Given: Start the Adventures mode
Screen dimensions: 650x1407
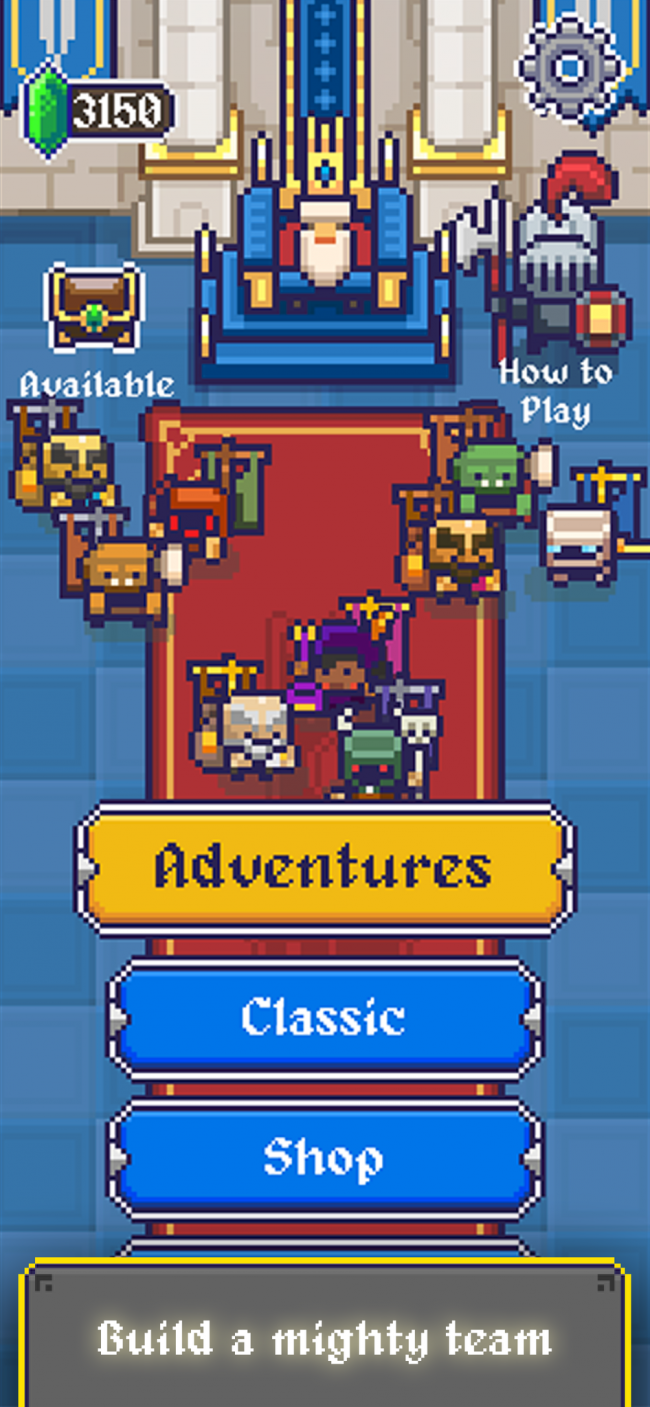Looking at the screenshot, I should tap(325, 866).
